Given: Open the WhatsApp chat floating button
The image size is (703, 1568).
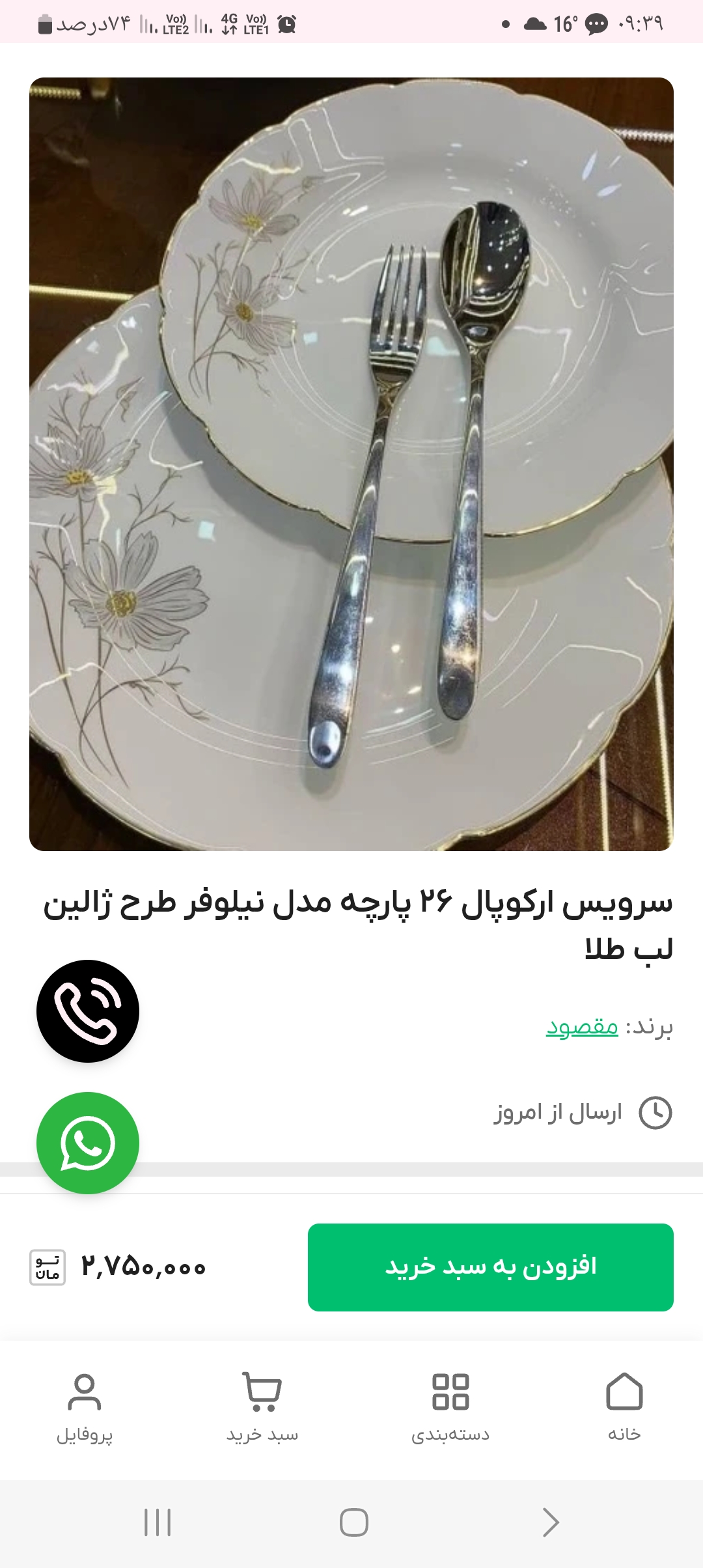Looking at the screenshot, I should [x=88, y=1143].
